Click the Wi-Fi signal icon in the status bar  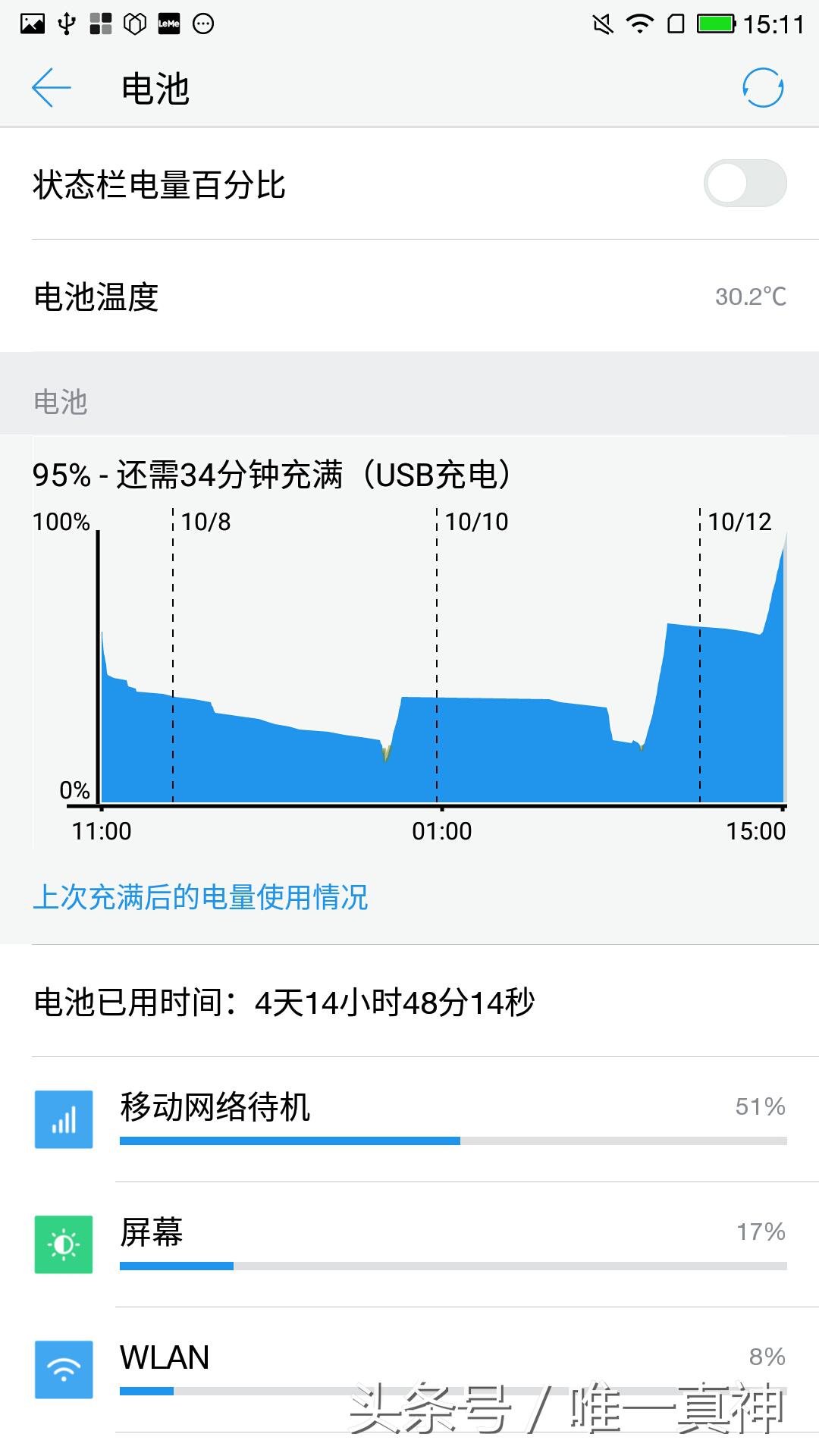pos(642,22)
